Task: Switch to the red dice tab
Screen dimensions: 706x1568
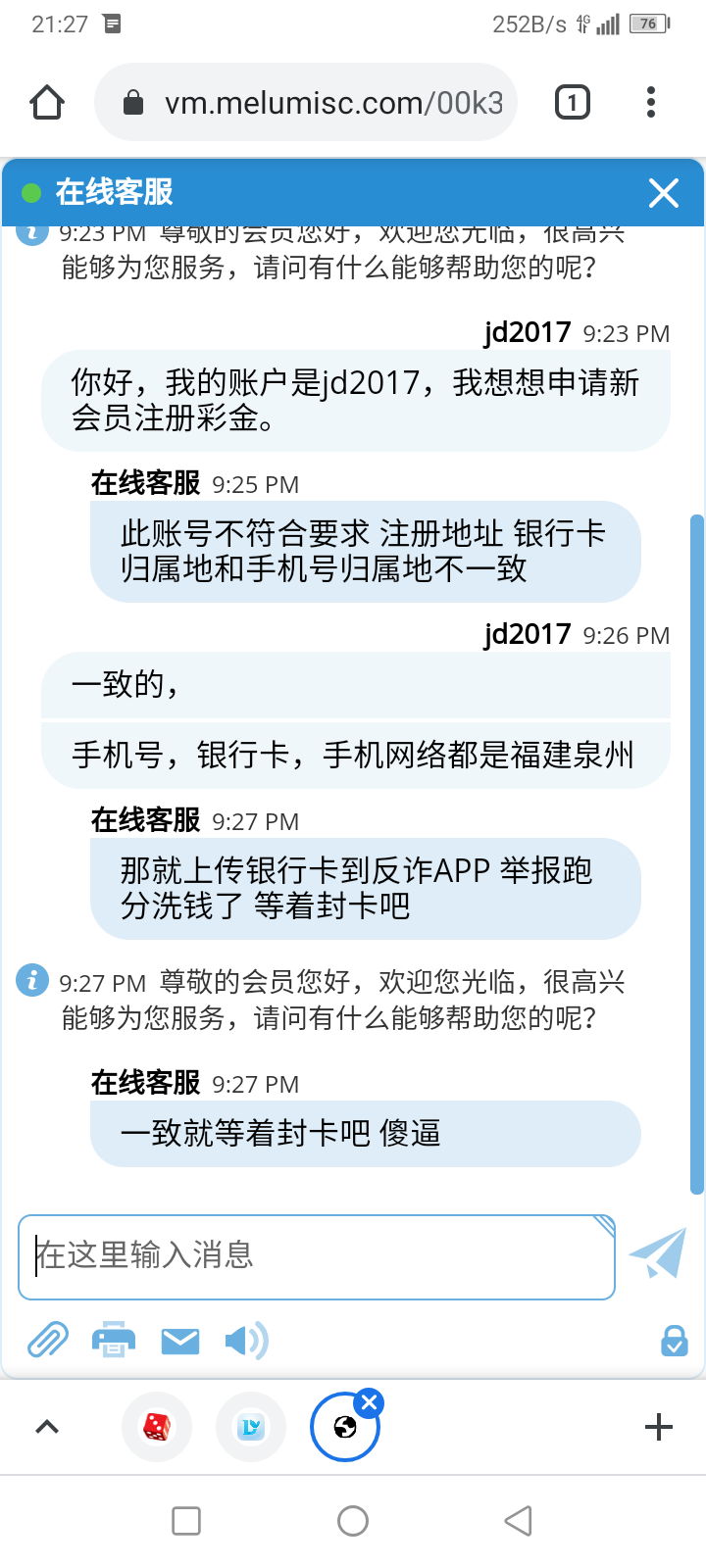Action: tap(157, 1427)
